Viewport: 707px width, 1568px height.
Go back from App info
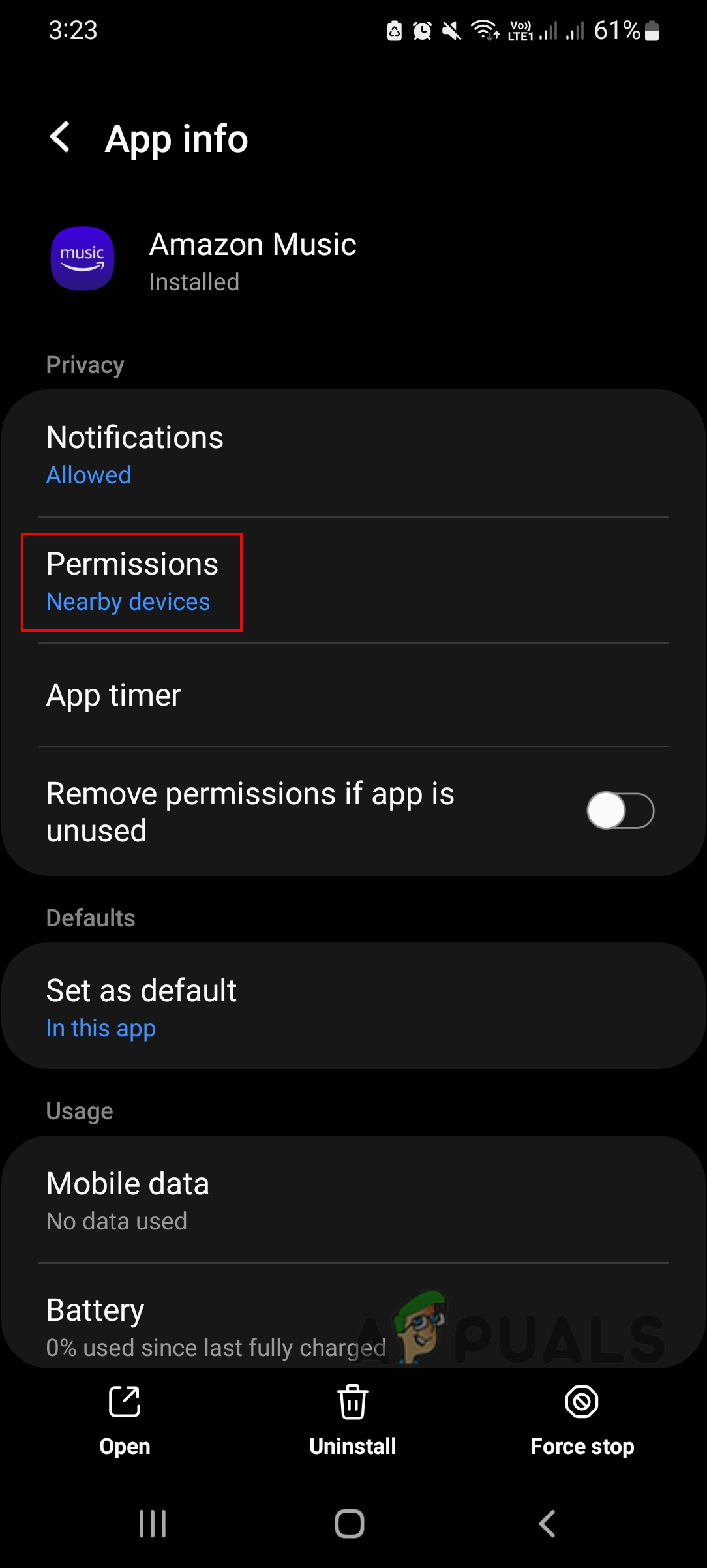[x=60, y=138]
